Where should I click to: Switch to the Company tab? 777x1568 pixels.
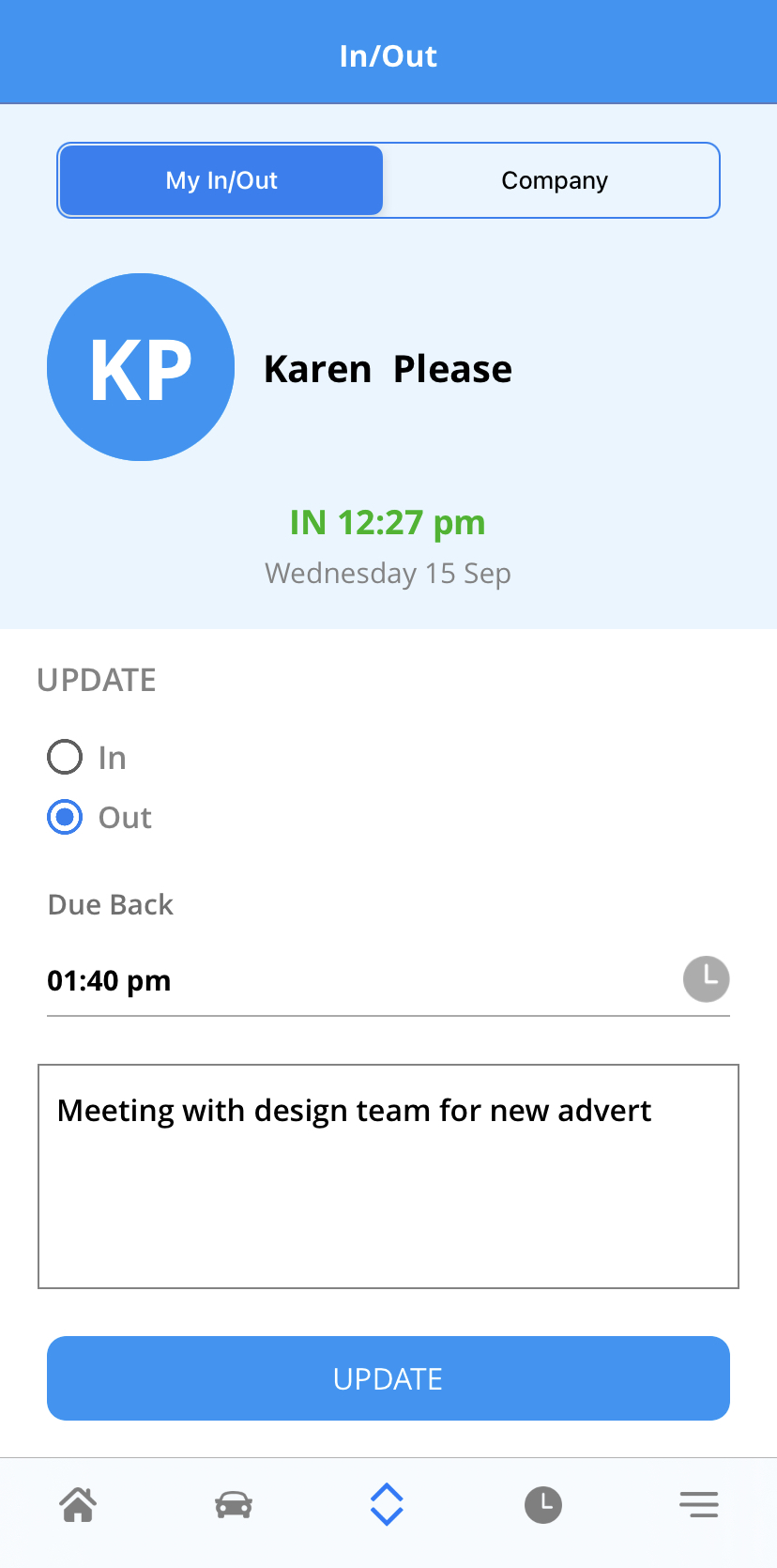[x=555, y=180]
